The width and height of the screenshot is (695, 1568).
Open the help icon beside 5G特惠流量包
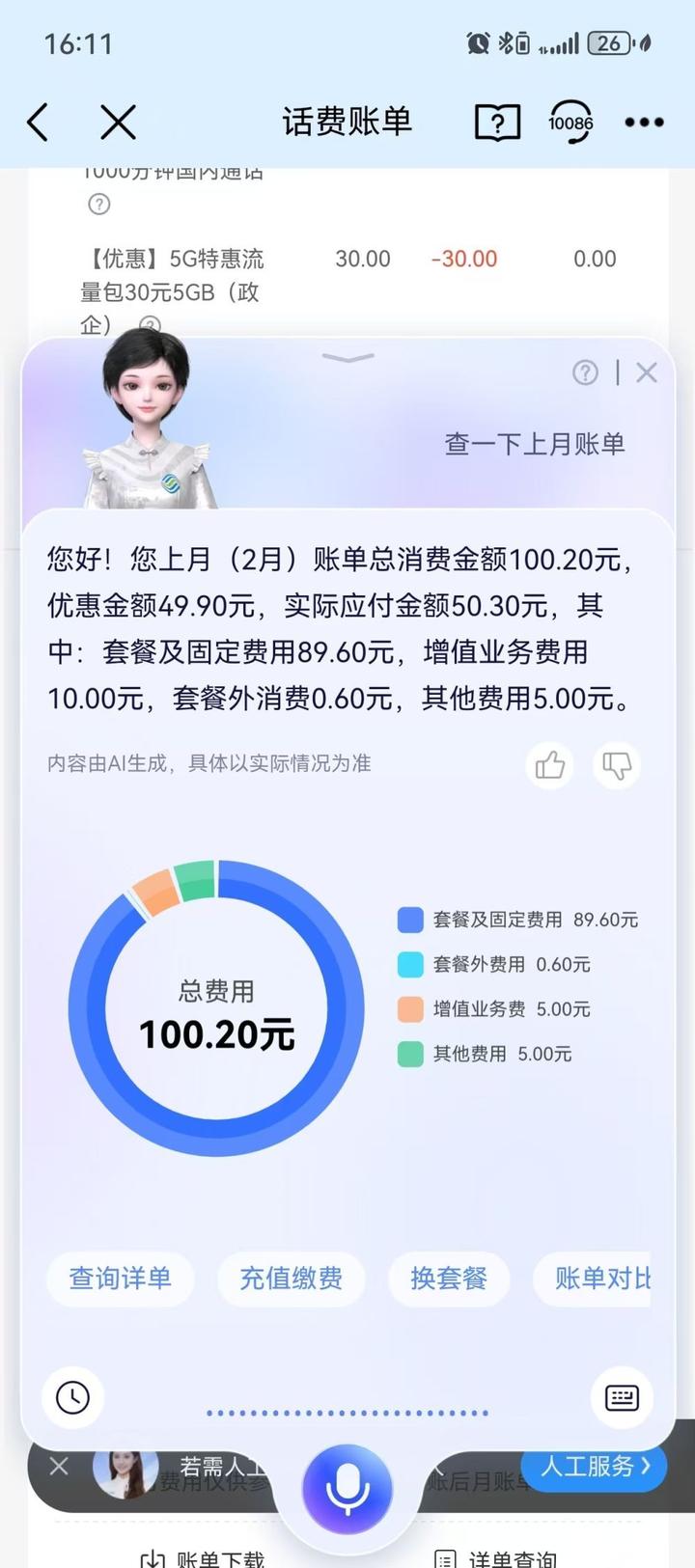tap(150, 326)
